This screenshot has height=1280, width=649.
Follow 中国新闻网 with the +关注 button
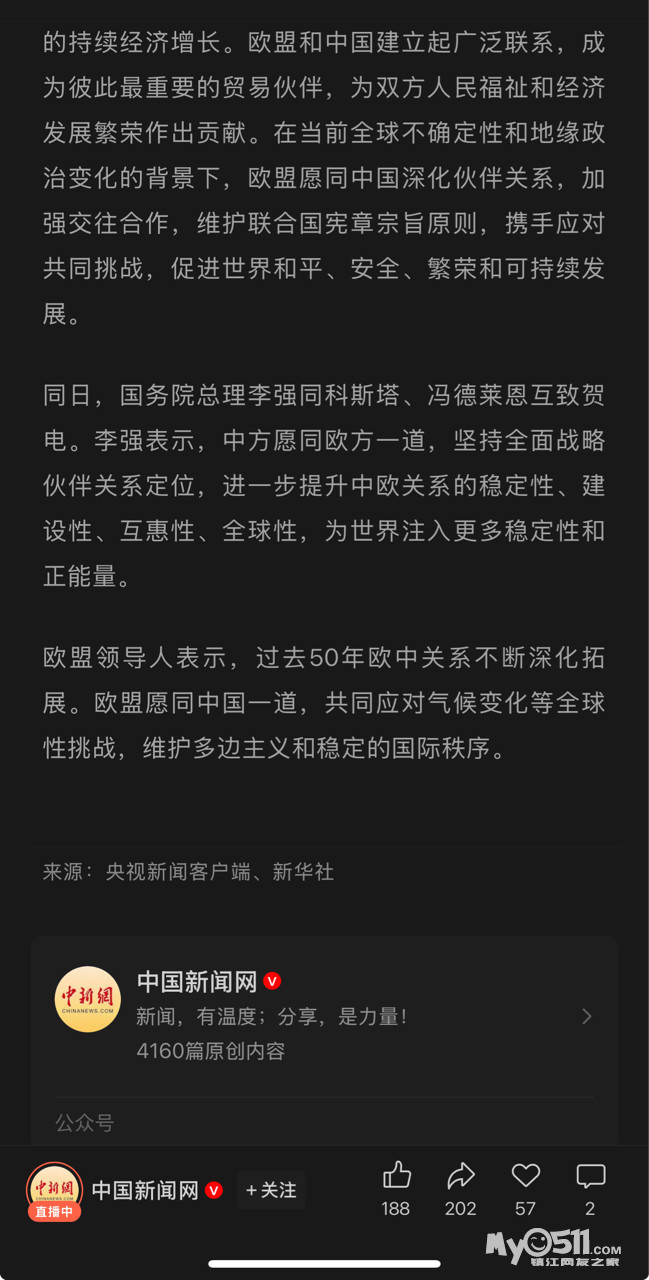tap(271, 1190)
